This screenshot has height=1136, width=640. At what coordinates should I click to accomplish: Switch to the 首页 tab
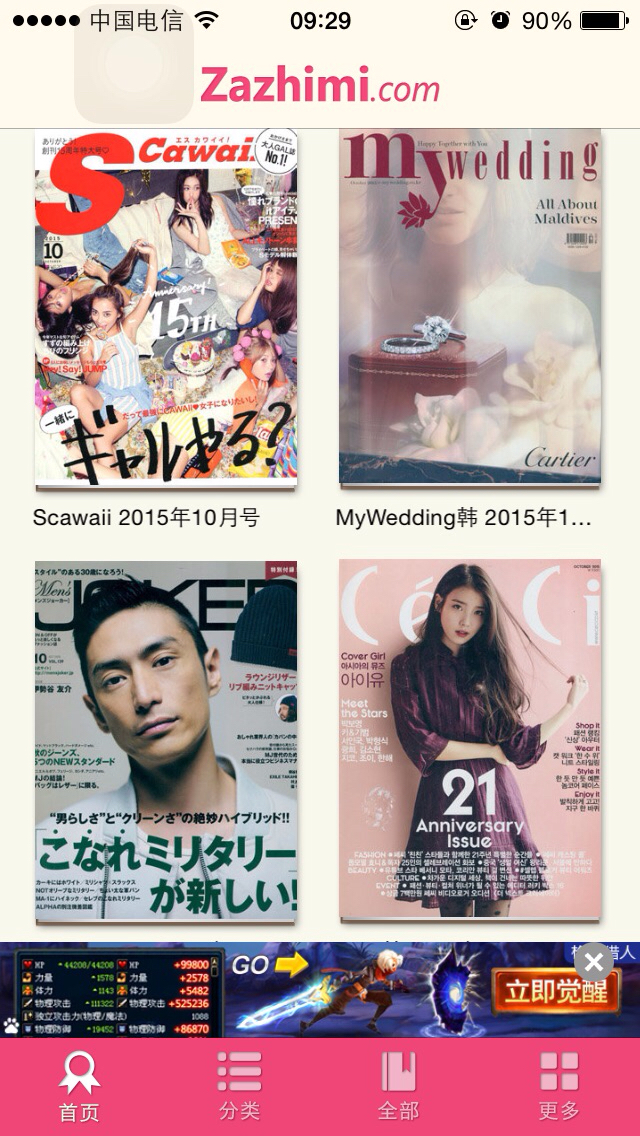tap(80, 1086)
